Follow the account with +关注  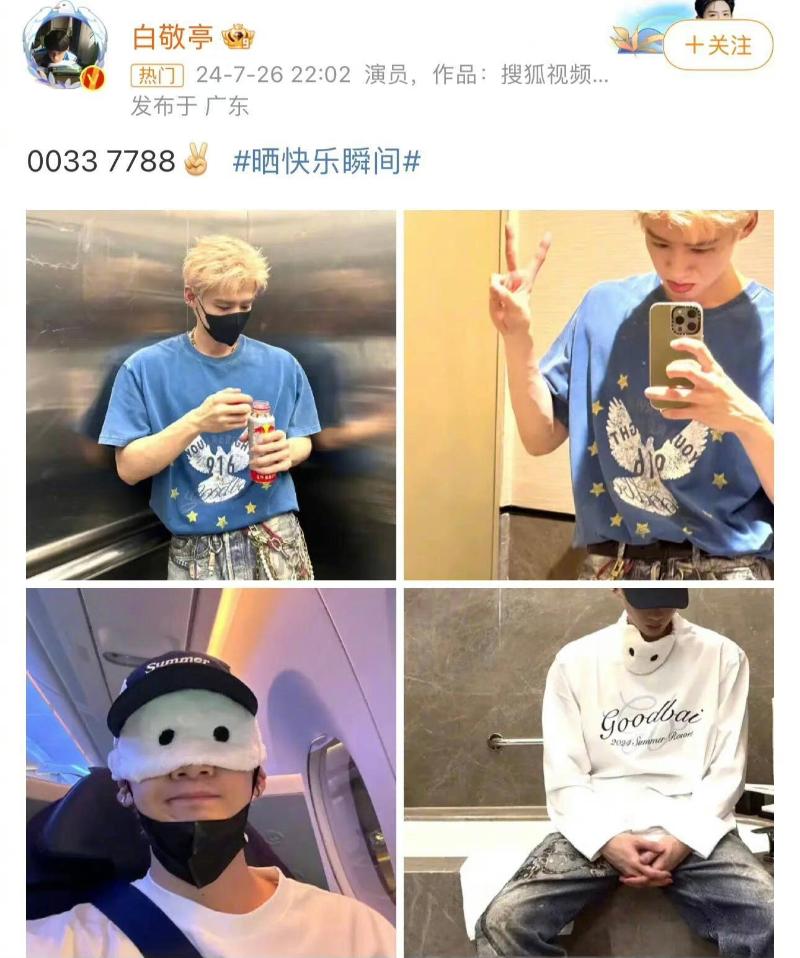tap(718, 45)
